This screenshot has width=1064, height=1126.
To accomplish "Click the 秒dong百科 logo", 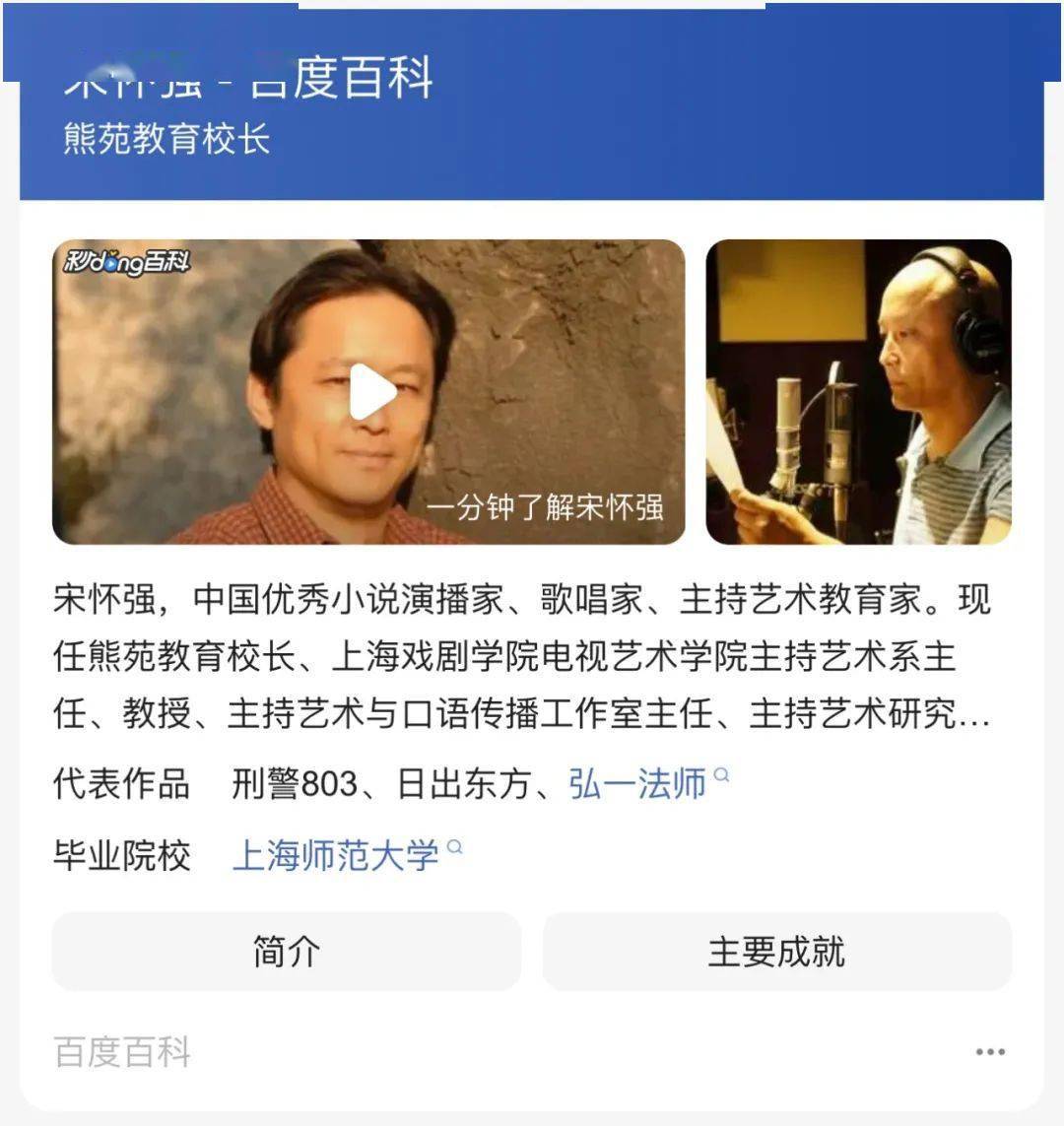I will (x=130, y=262).
